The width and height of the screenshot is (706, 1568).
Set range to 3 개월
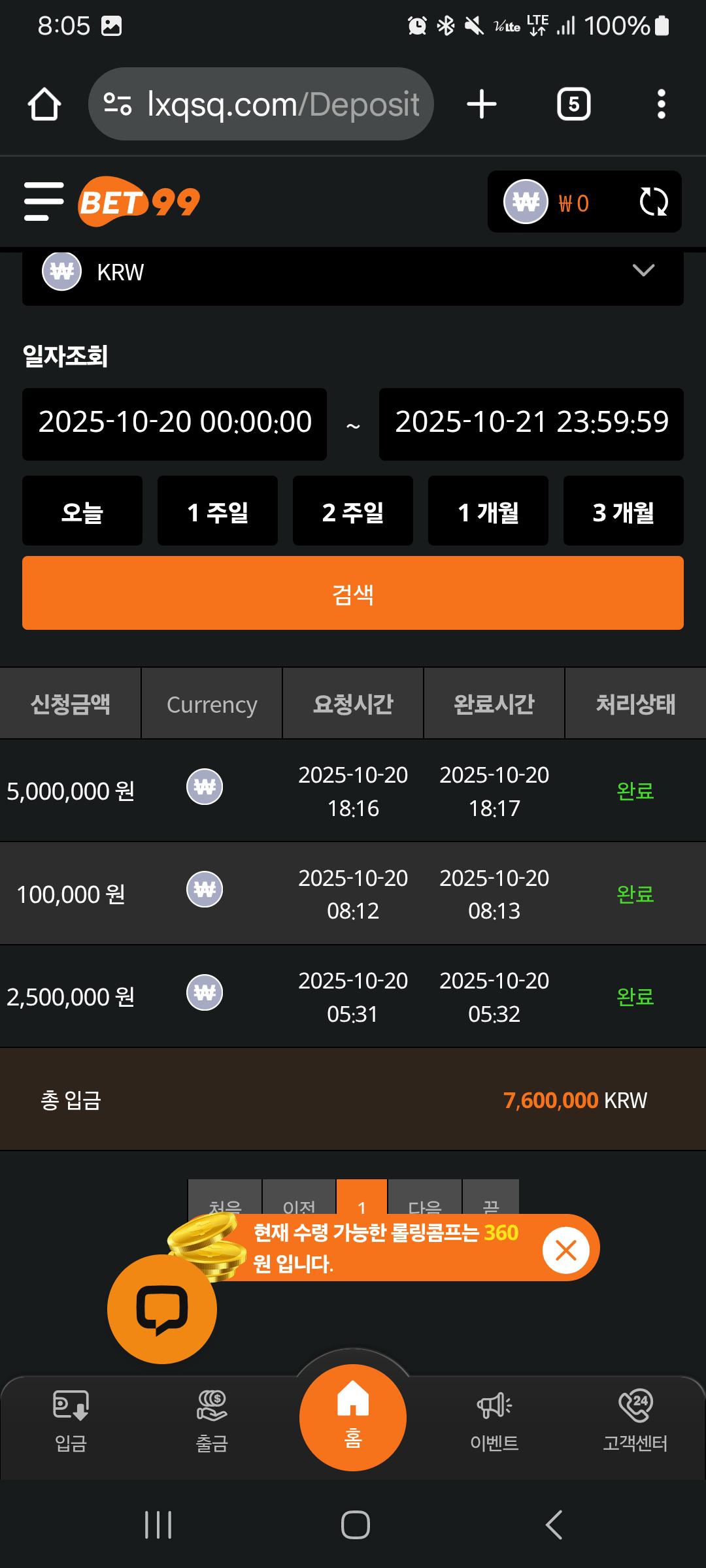pos(623,511)
